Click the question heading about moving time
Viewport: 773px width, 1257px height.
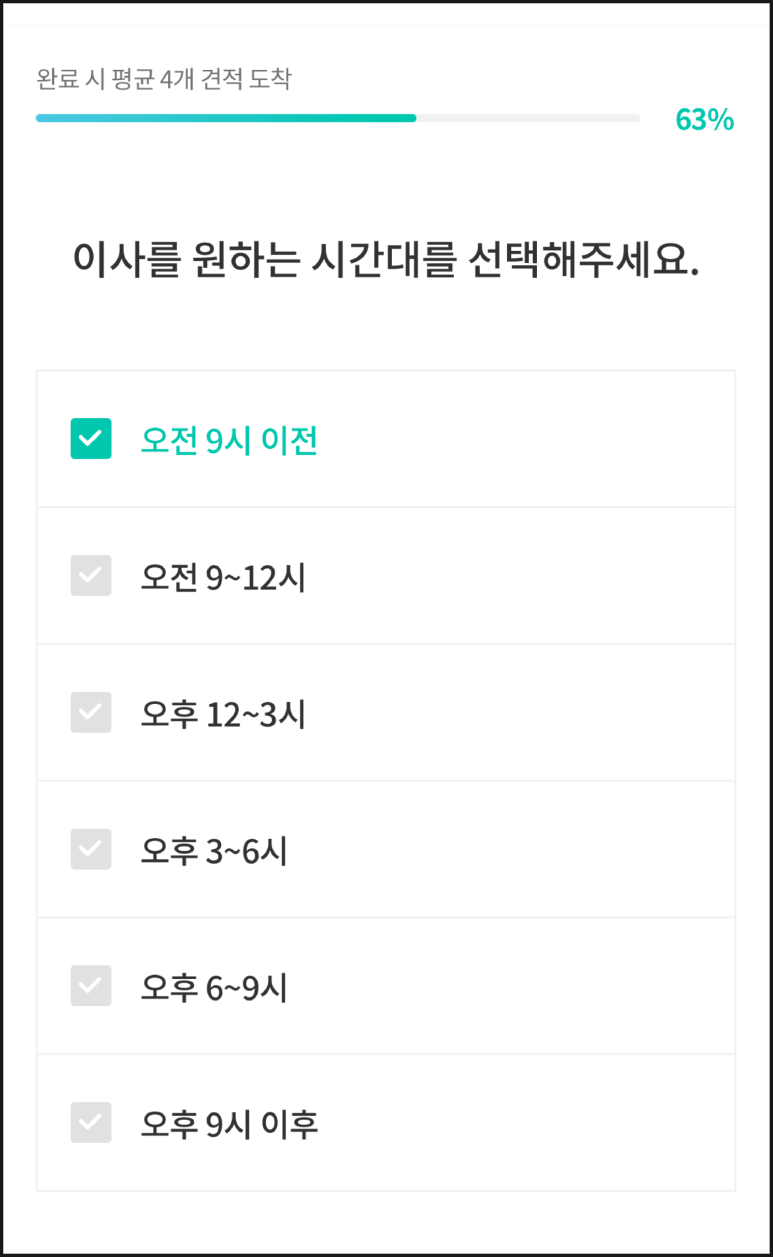pos(386,257)
